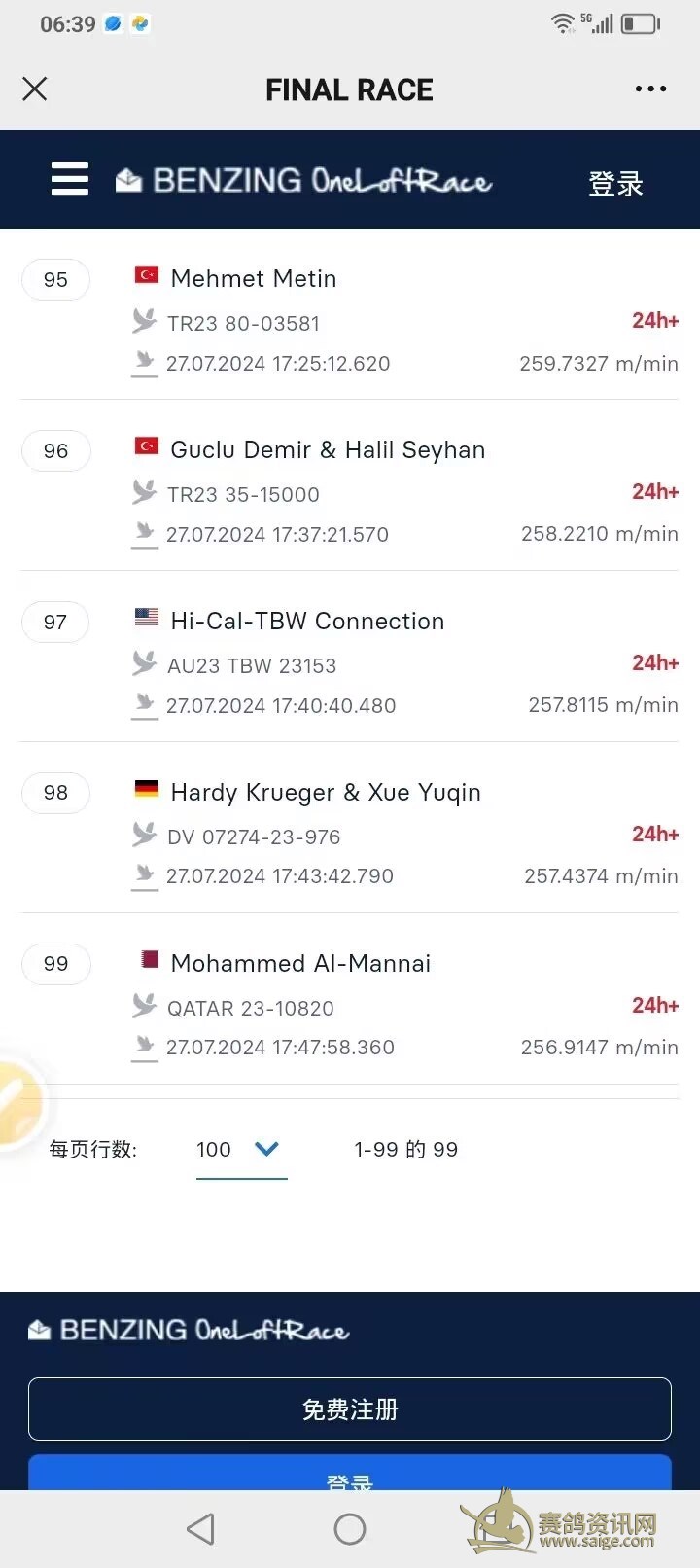The width and height of the screenshot is (700, 1568).
Task: Go back using system back button
Action: (x=201, y=1529)
